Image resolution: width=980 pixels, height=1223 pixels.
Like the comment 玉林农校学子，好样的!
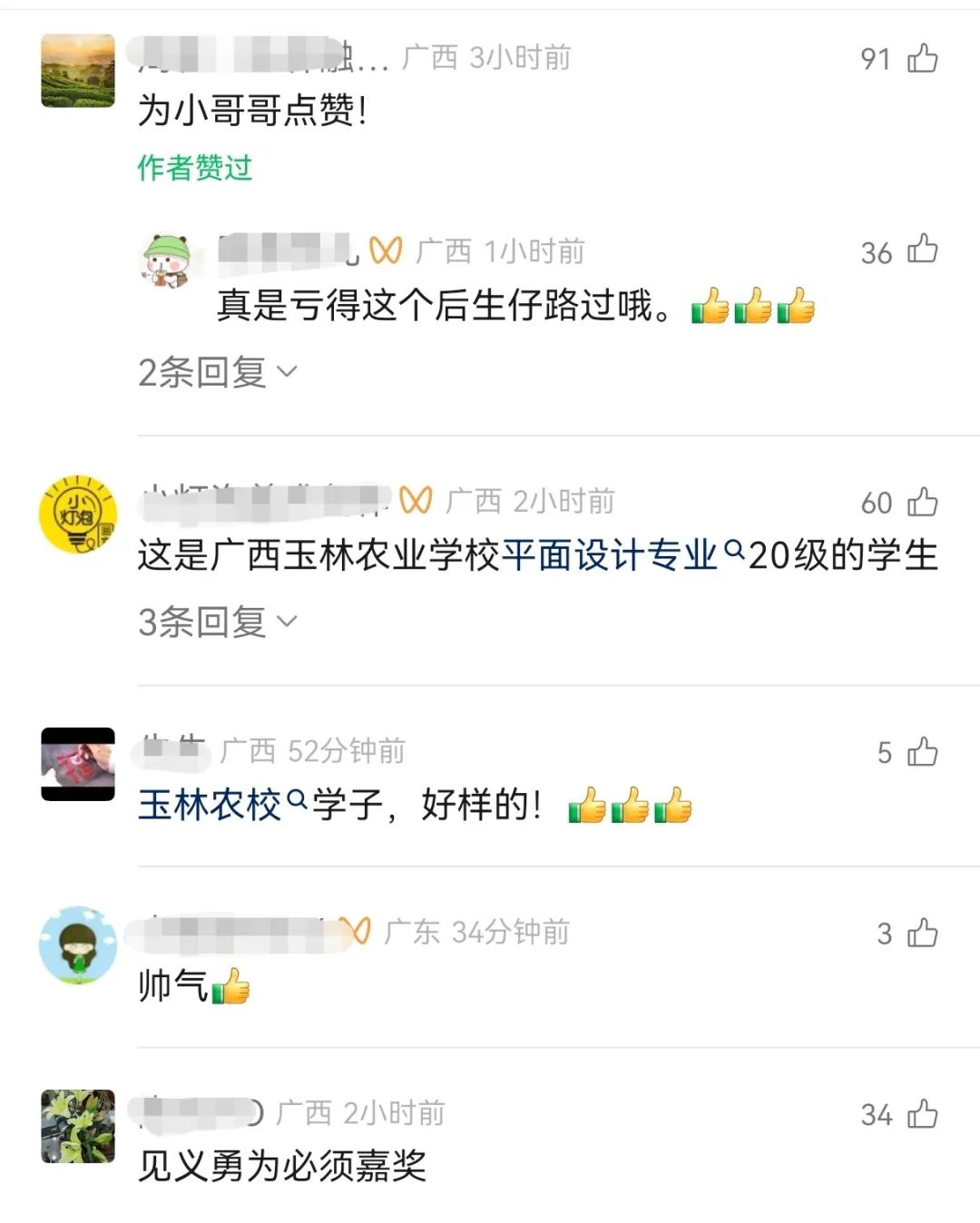922,752
